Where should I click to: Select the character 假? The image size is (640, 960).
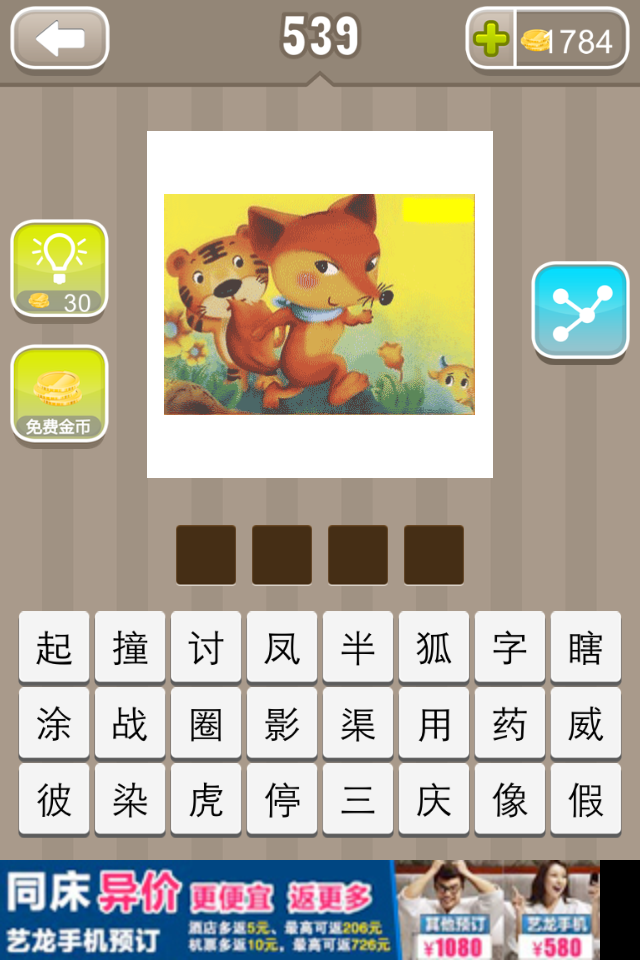click(586, 799)
